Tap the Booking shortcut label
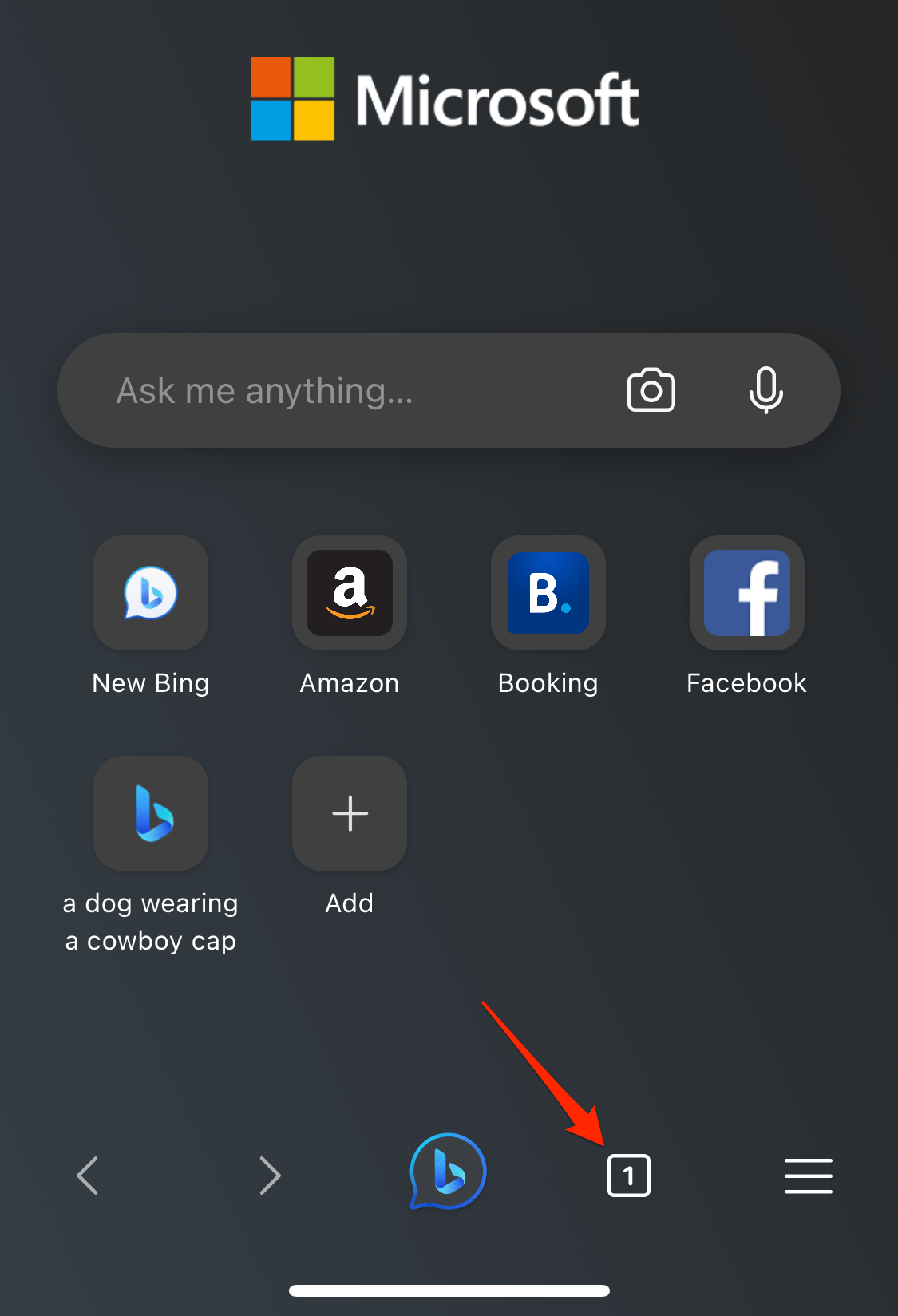Screen dimensions: 898x1316 548,682
